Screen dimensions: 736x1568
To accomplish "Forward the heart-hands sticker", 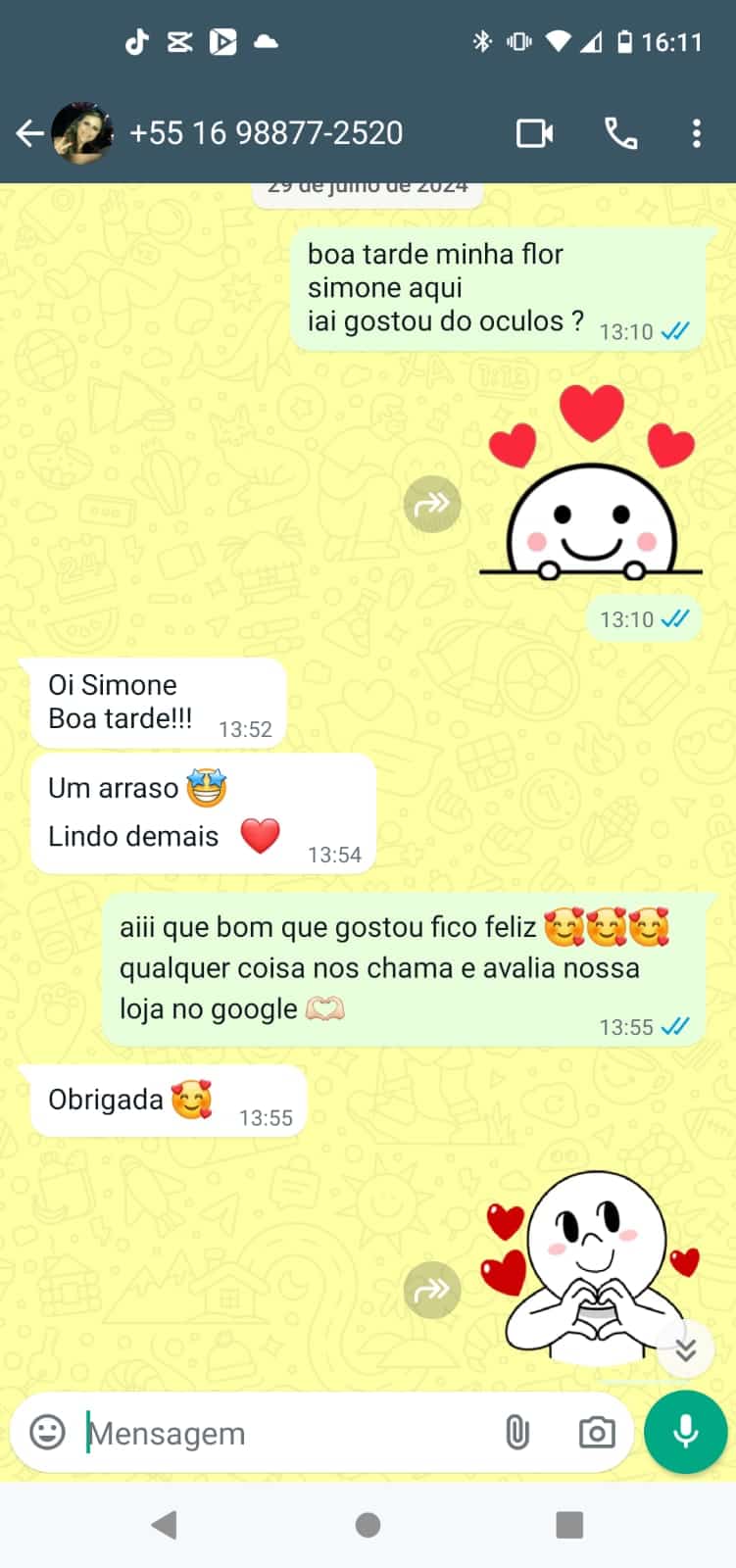I will coord(431,1290).
